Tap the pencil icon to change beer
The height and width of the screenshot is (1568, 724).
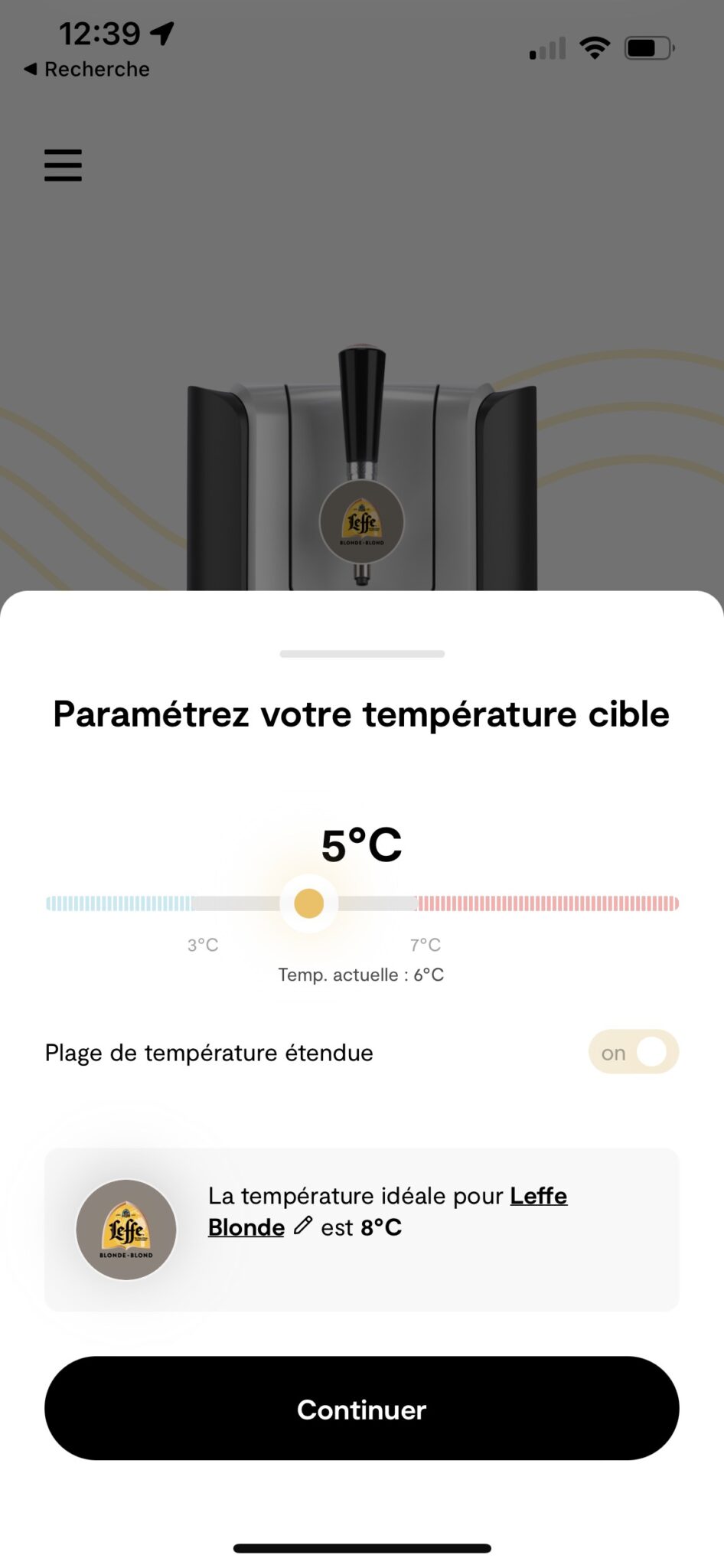pyautogui.click(x=303, y=1226)
